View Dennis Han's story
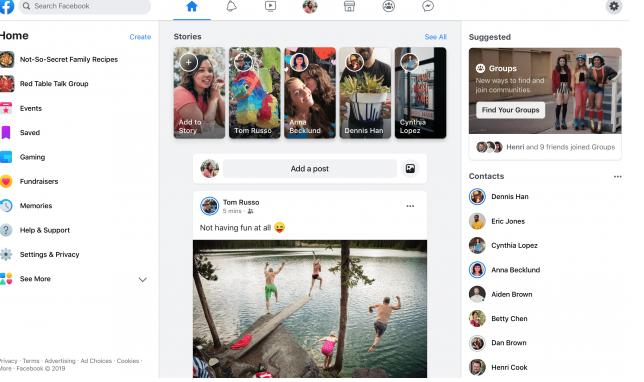The height and width of the screenshot is (382, 644). click(x=365, y=93)
